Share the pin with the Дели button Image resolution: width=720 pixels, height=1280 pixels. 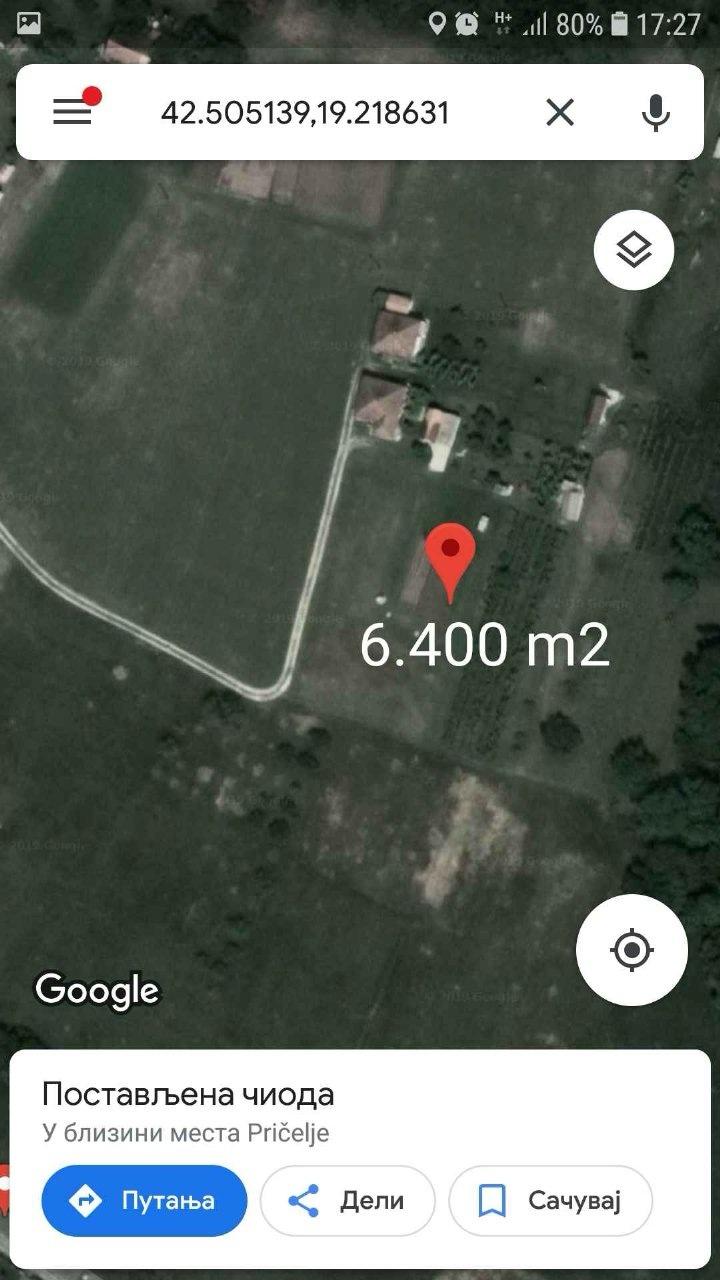(x=347, y=1200)
